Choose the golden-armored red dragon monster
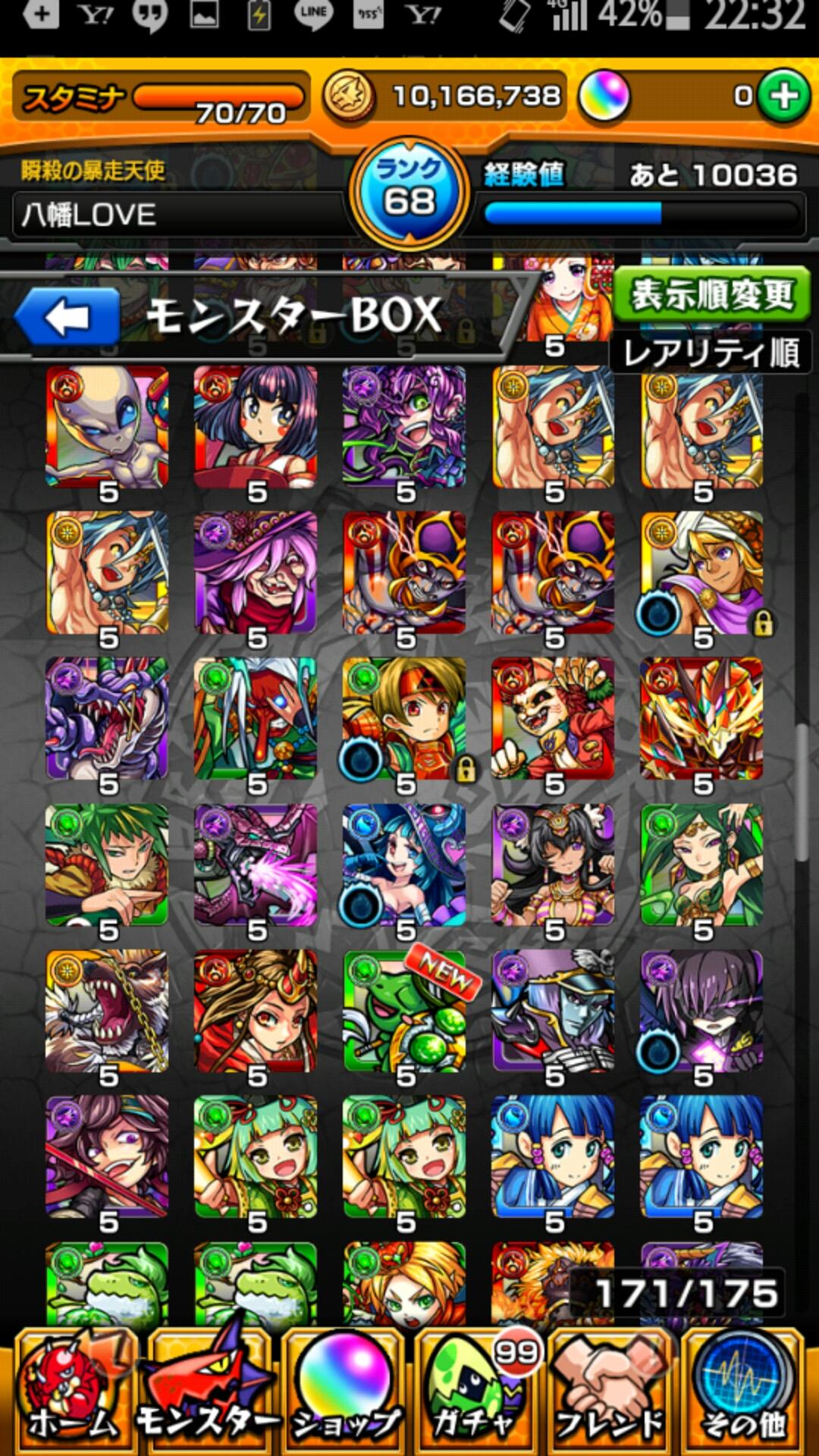 click(701, 718)
